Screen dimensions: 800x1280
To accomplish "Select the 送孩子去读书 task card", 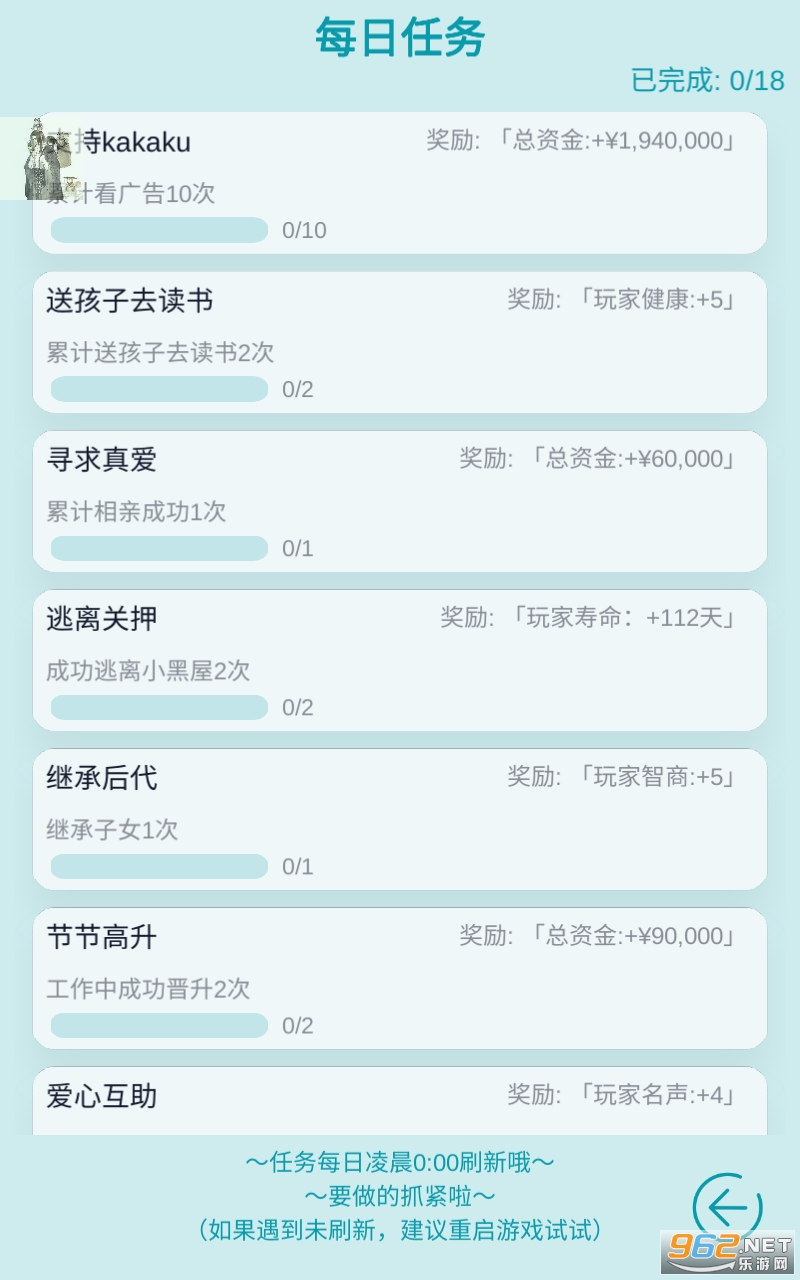I will tap(400, 342).
